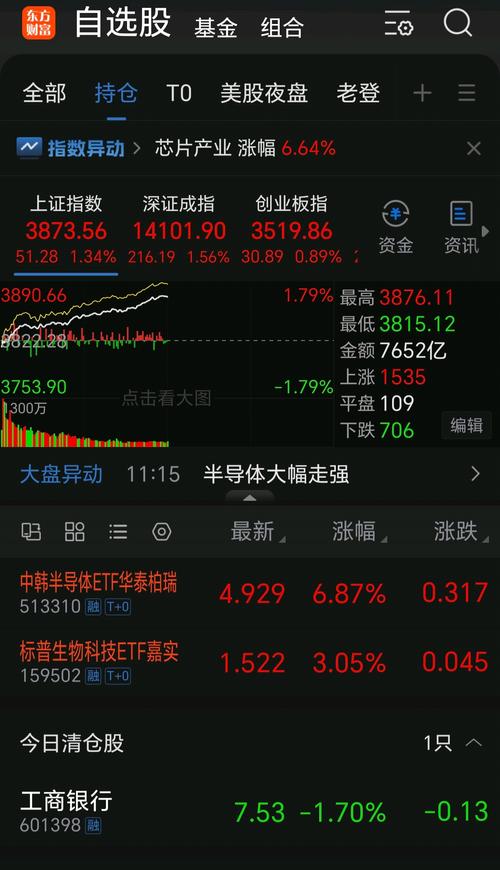Viewport: 500px width, 870px height.
Task: Open list settings icon in header
Action: tap(398, 24)
